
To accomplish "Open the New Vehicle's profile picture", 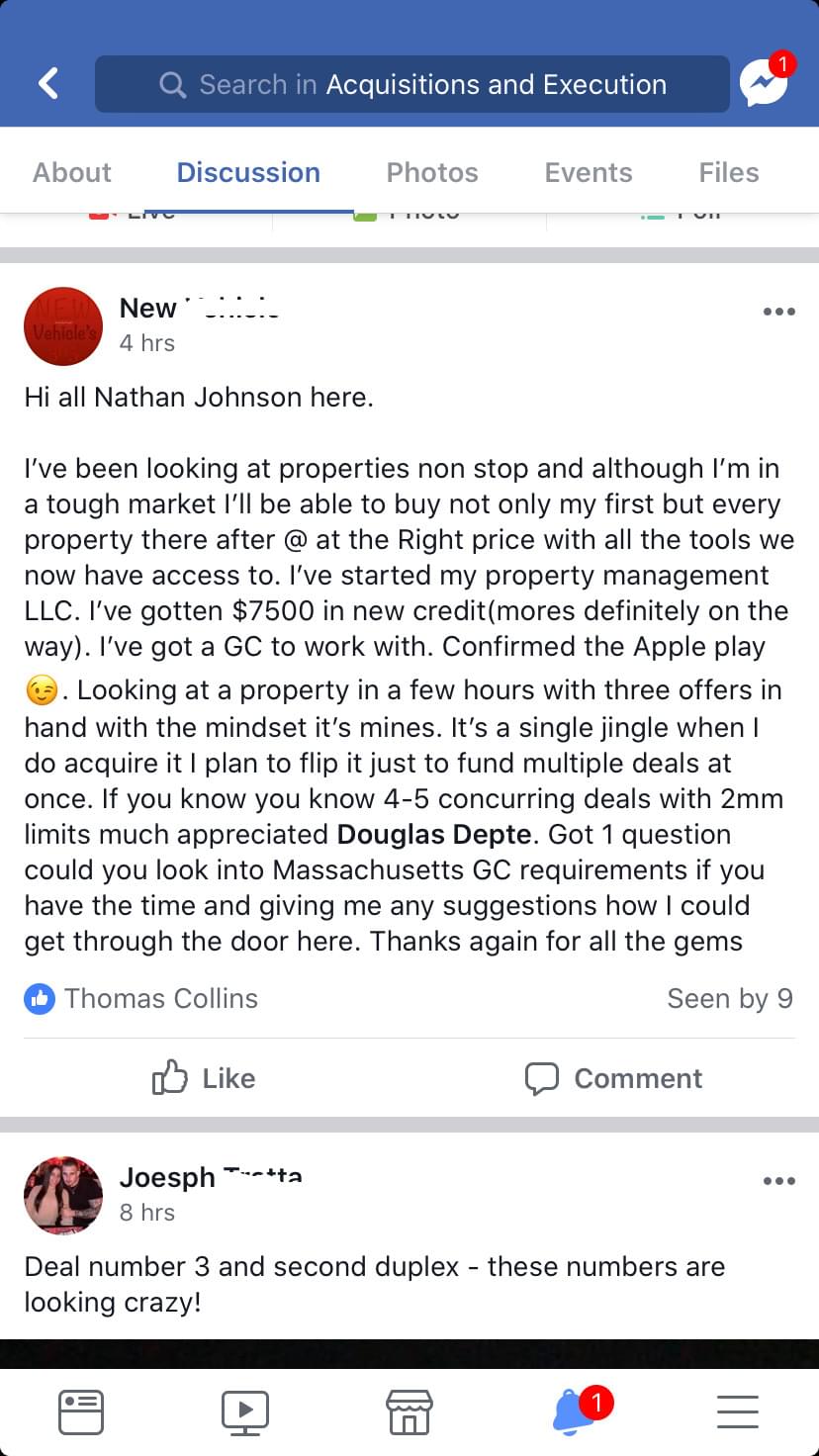I will coord(63,326).
